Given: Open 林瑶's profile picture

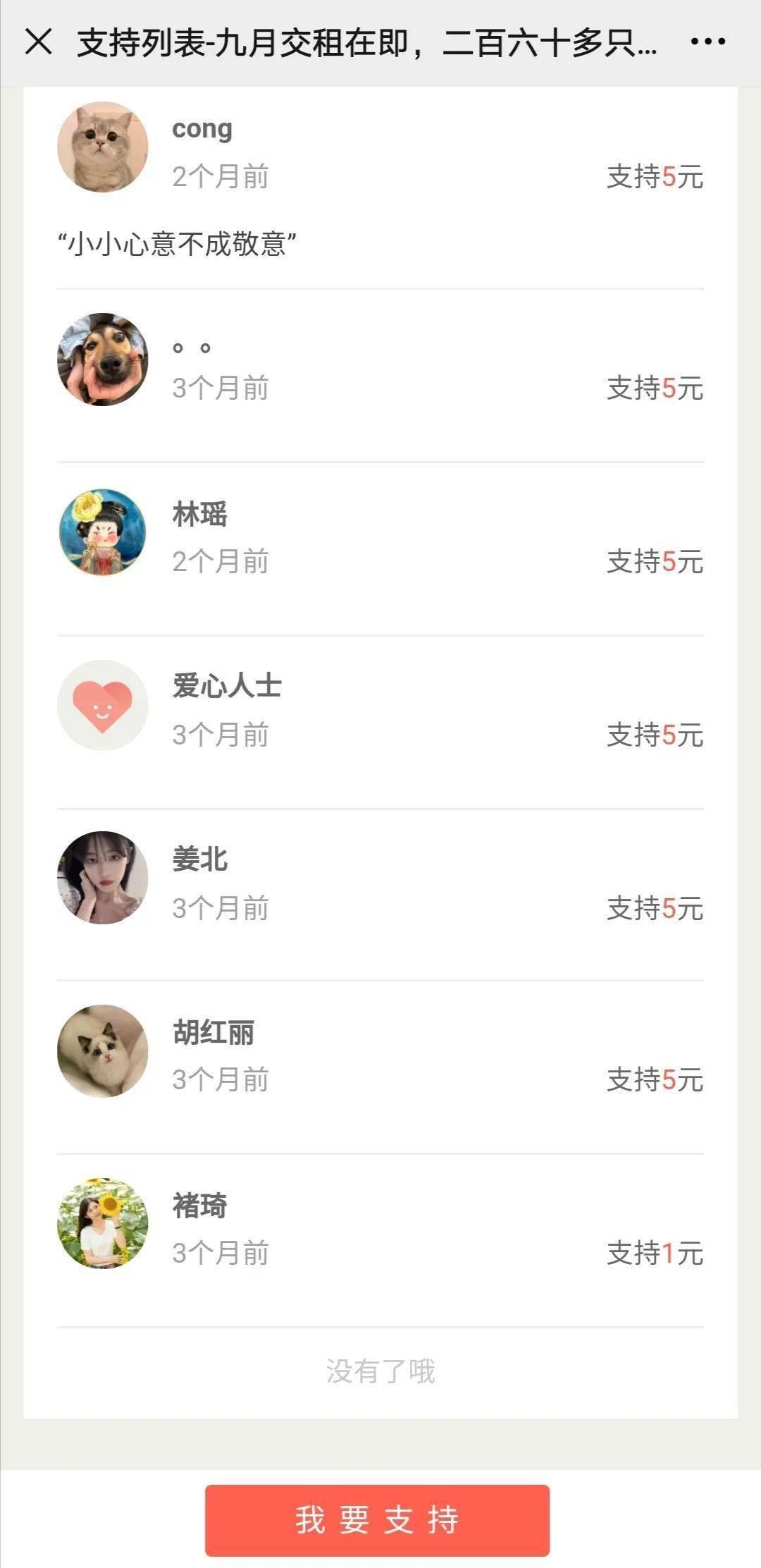Looking at the screenshot, I should point(103,534).
